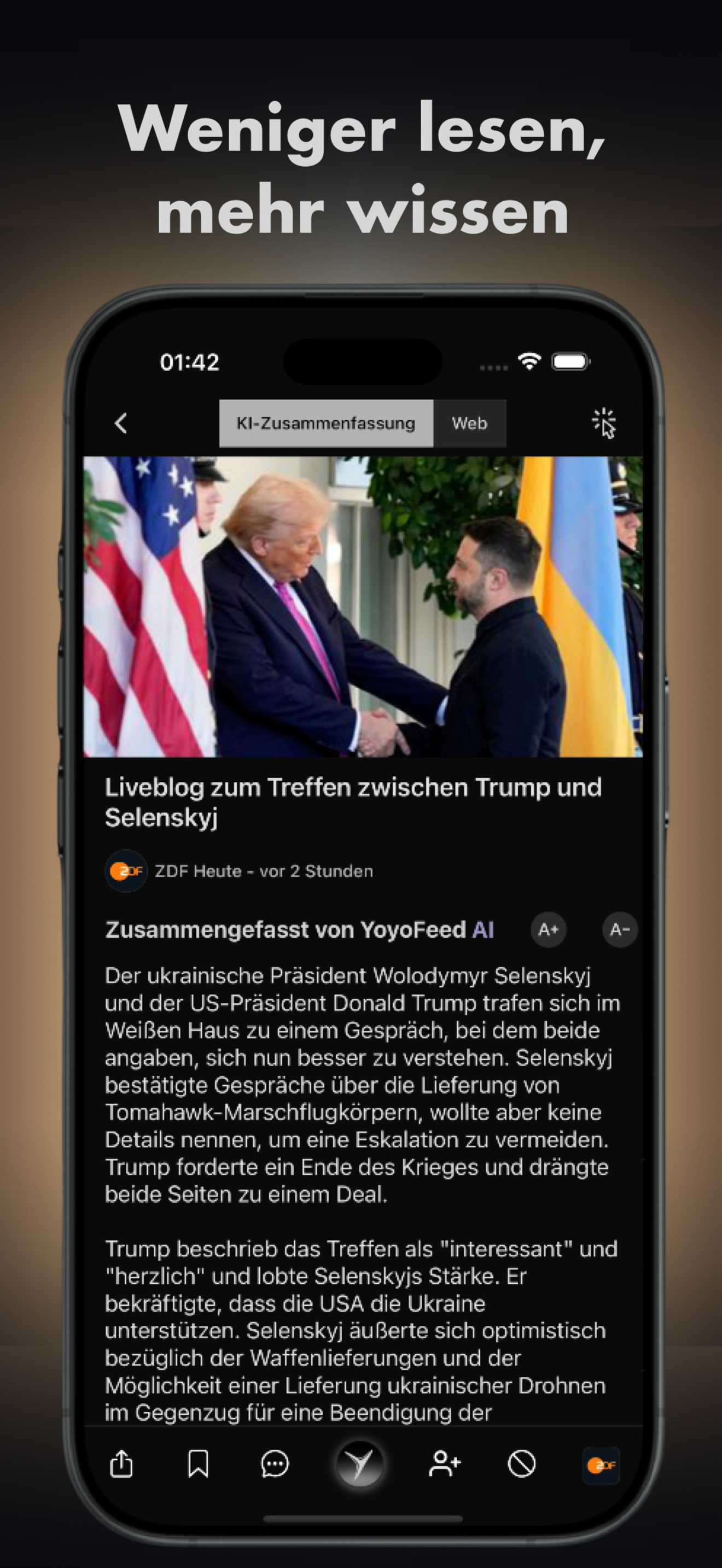Open the share options

click(x=122, y=1466)
